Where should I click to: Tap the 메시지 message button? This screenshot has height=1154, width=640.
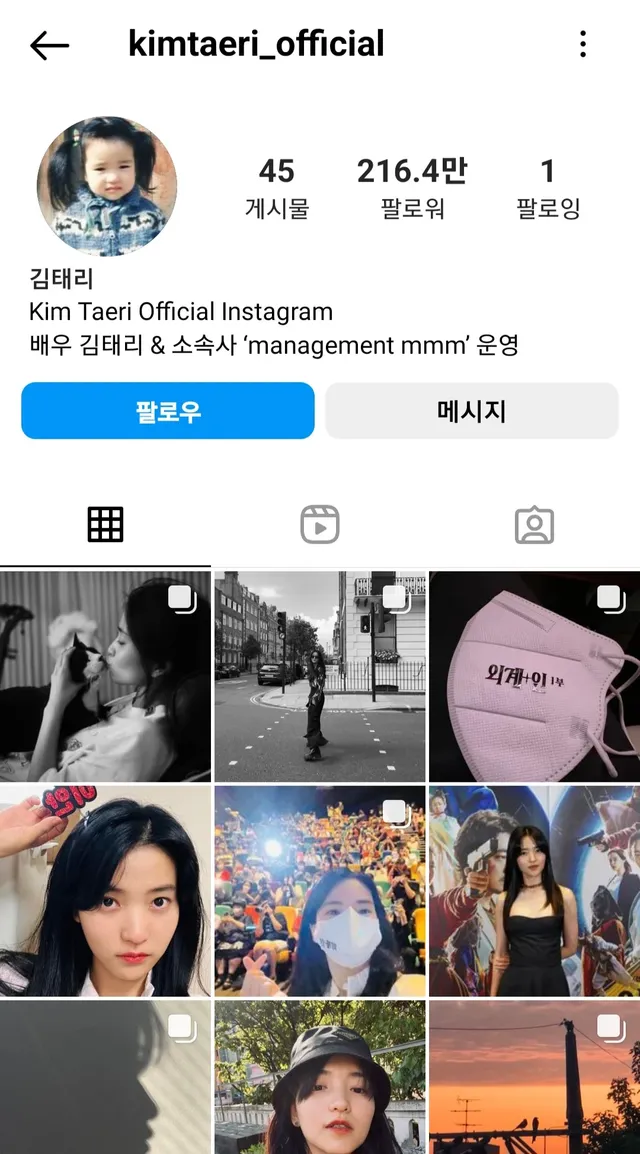coord(472,411)
